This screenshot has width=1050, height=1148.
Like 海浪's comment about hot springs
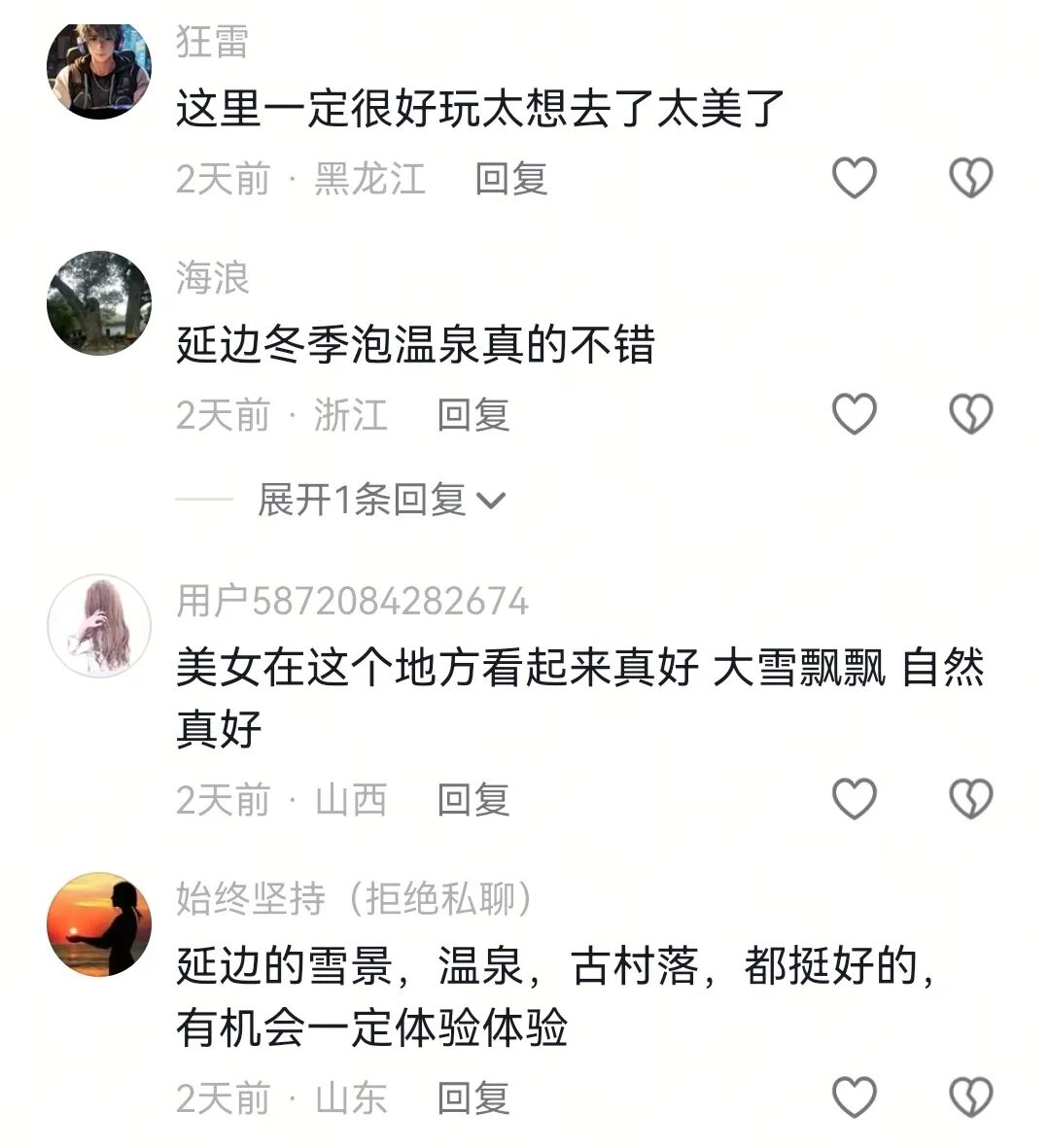coord(855,414)
